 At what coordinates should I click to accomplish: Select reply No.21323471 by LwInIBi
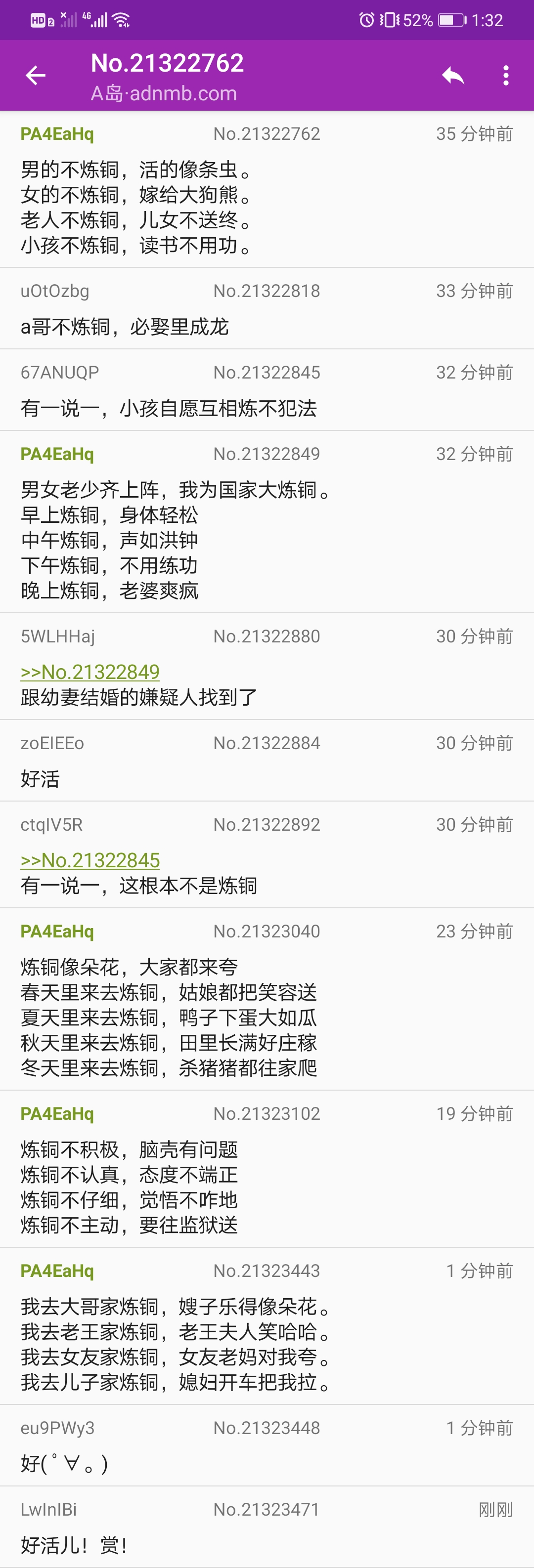(x=267, y=1526)
